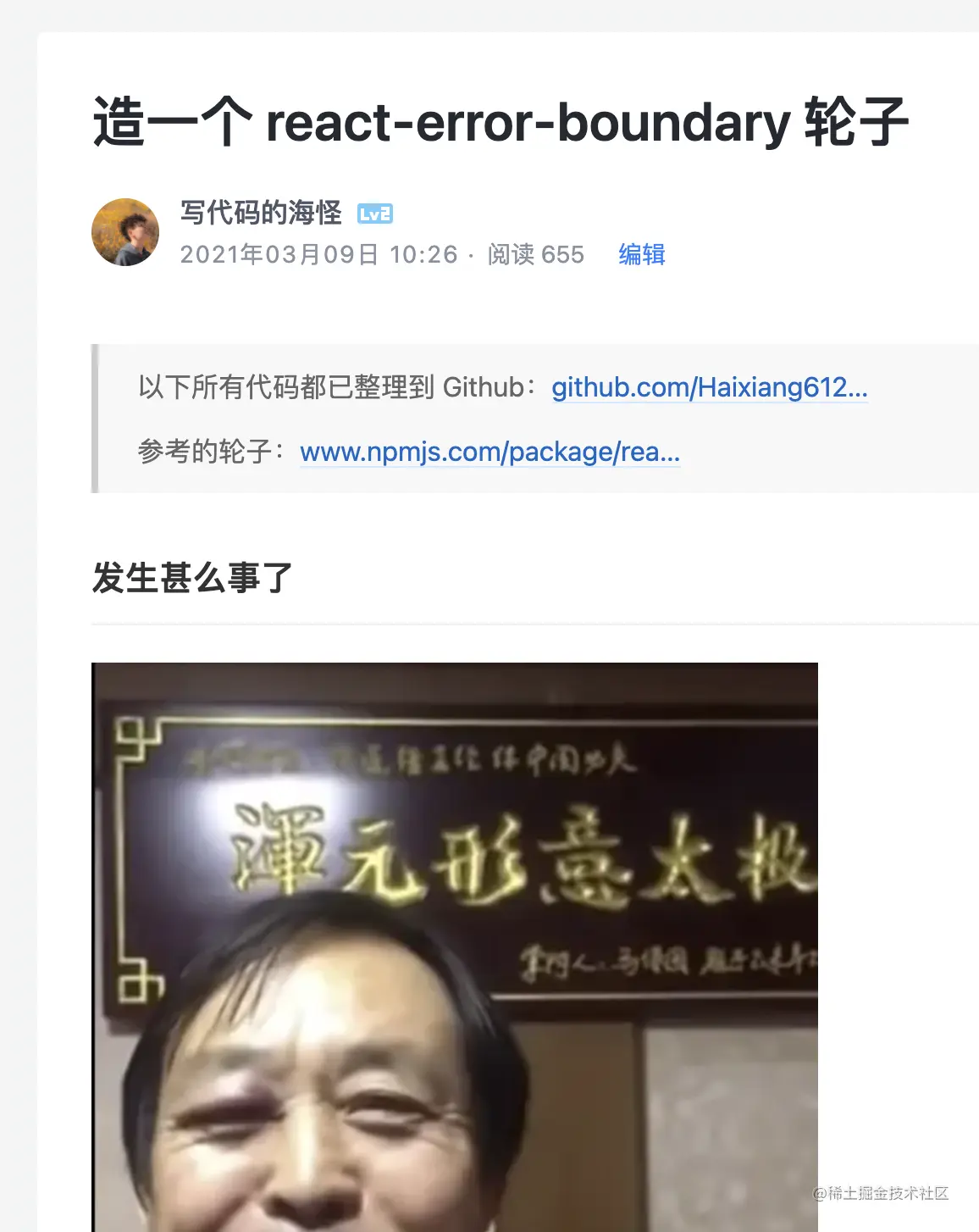Open the github.com/Haixiang612 link

tap(709, 387)
